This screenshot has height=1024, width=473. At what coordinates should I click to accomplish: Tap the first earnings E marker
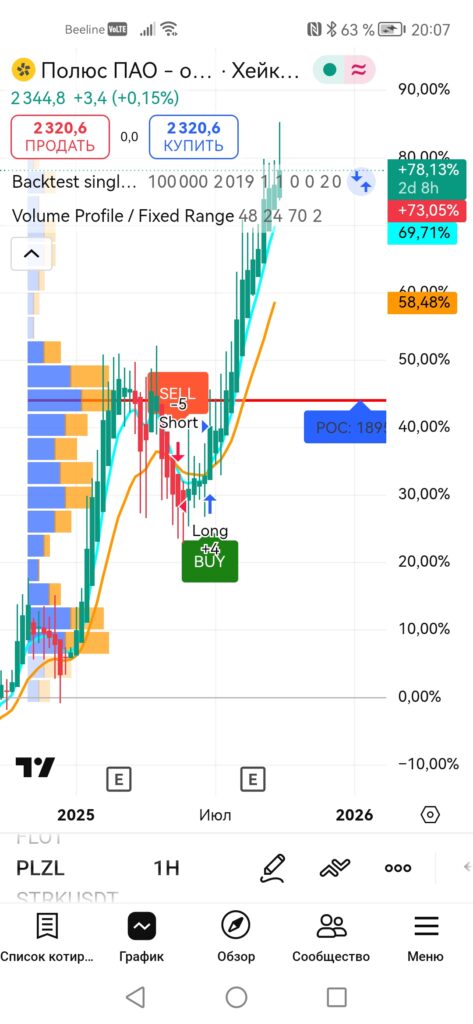(119, 778)
